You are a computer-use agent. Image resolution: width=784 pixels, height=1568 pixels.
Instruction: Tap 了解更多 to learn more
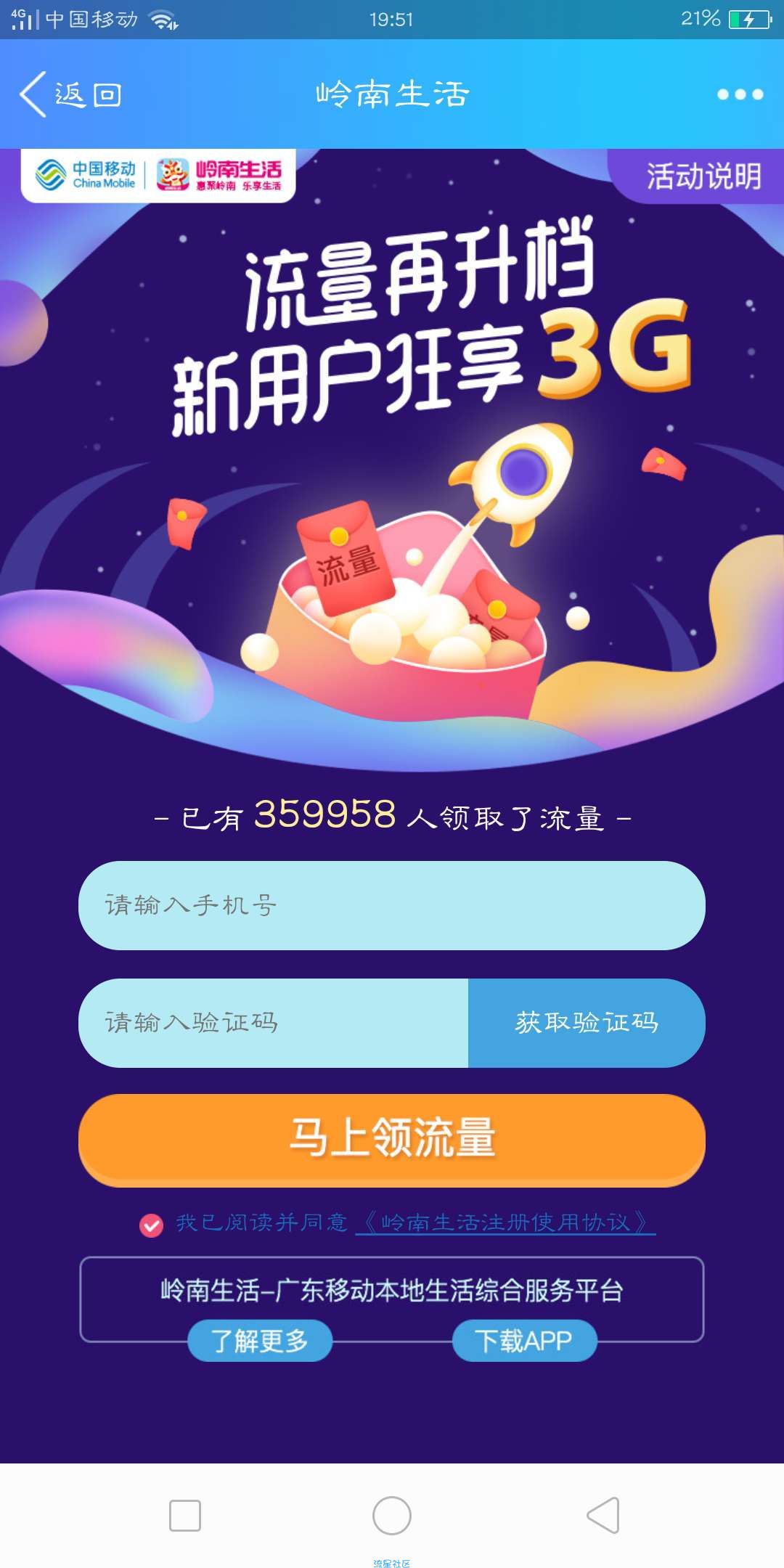[260, 1341]
